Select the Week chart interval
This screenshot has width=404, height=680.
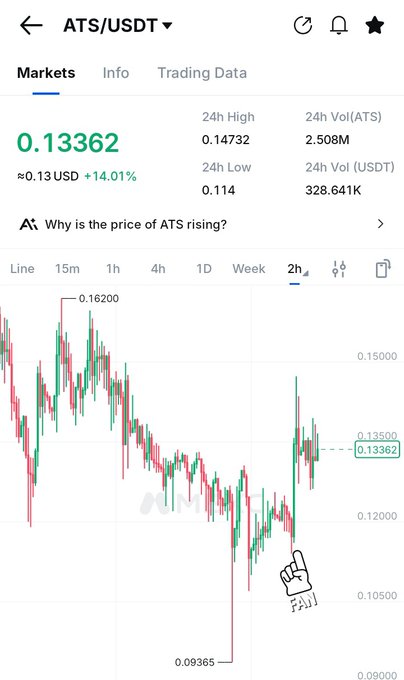[x=248, y=269]
